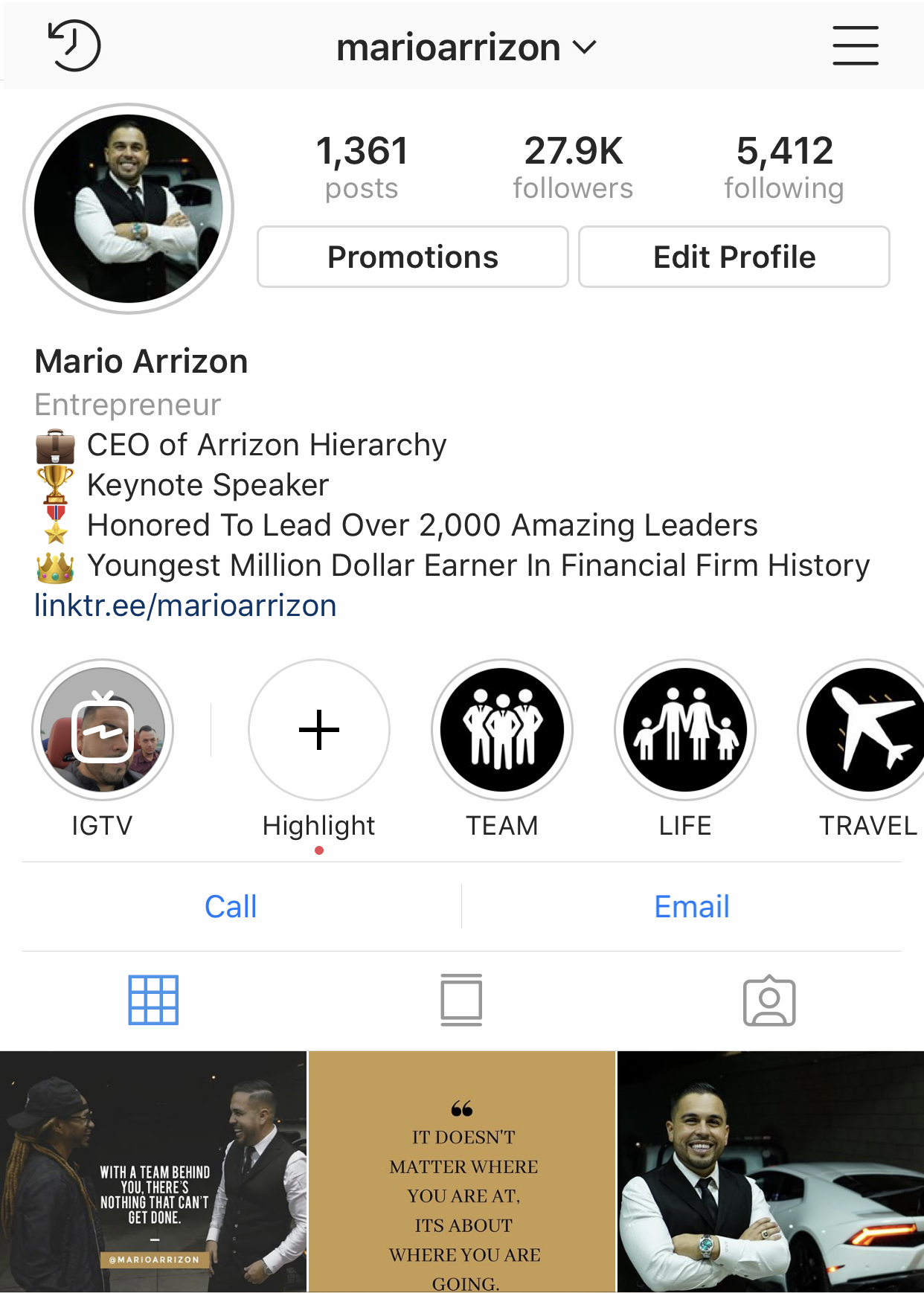Screen dimensions: 924x1293
Task: Switch to the tagged photos tab
Action: tap(769, 1000)
